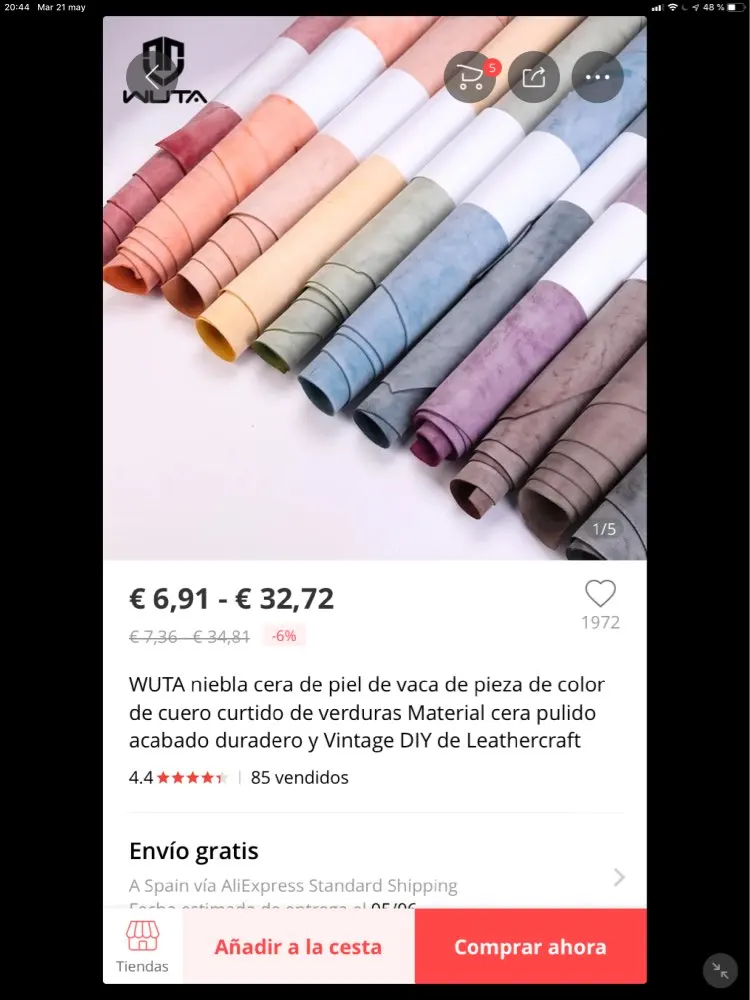Viewport: 750px width, 1000px height.
Task: Tap Comprar ahora
Action: coord(531,946)
